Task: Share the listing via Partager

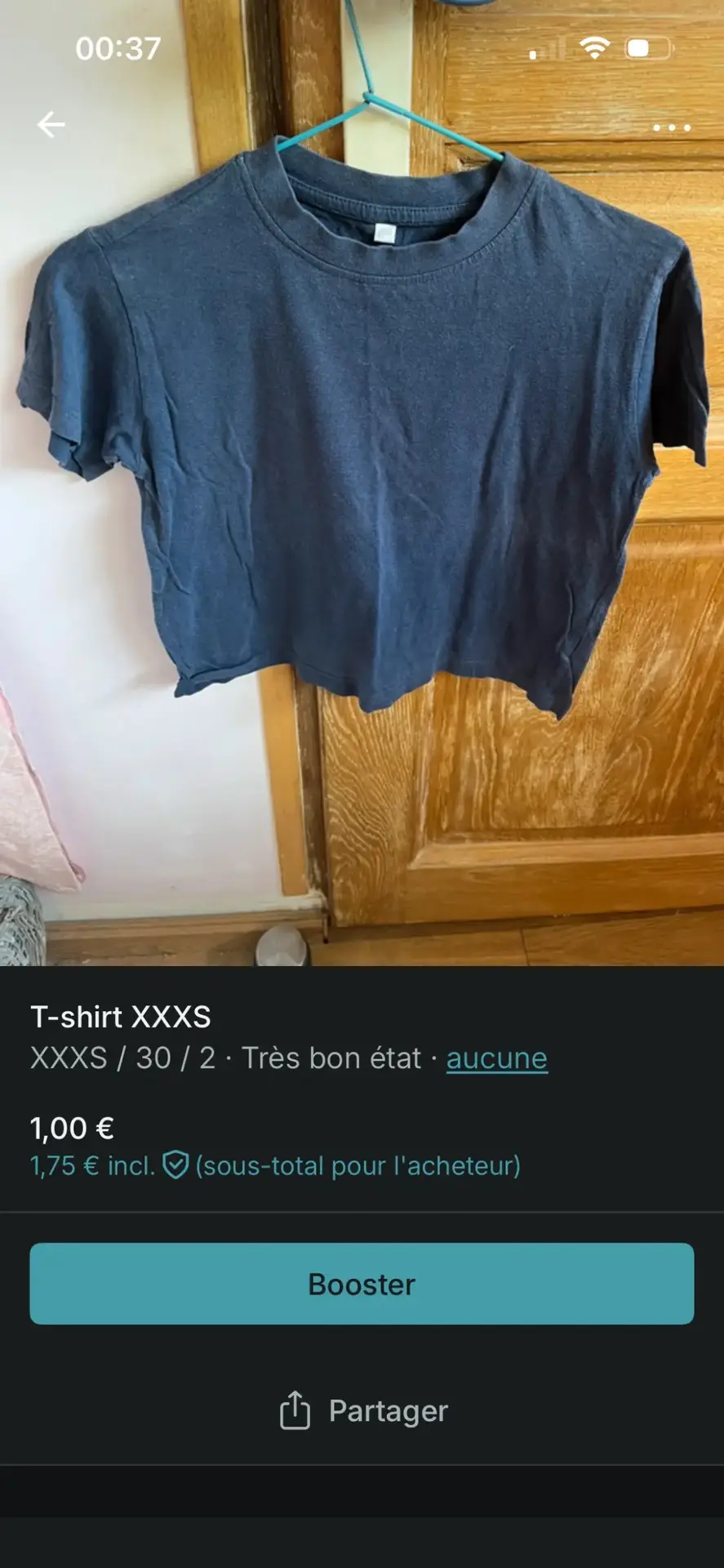Action: [363, 1410]
